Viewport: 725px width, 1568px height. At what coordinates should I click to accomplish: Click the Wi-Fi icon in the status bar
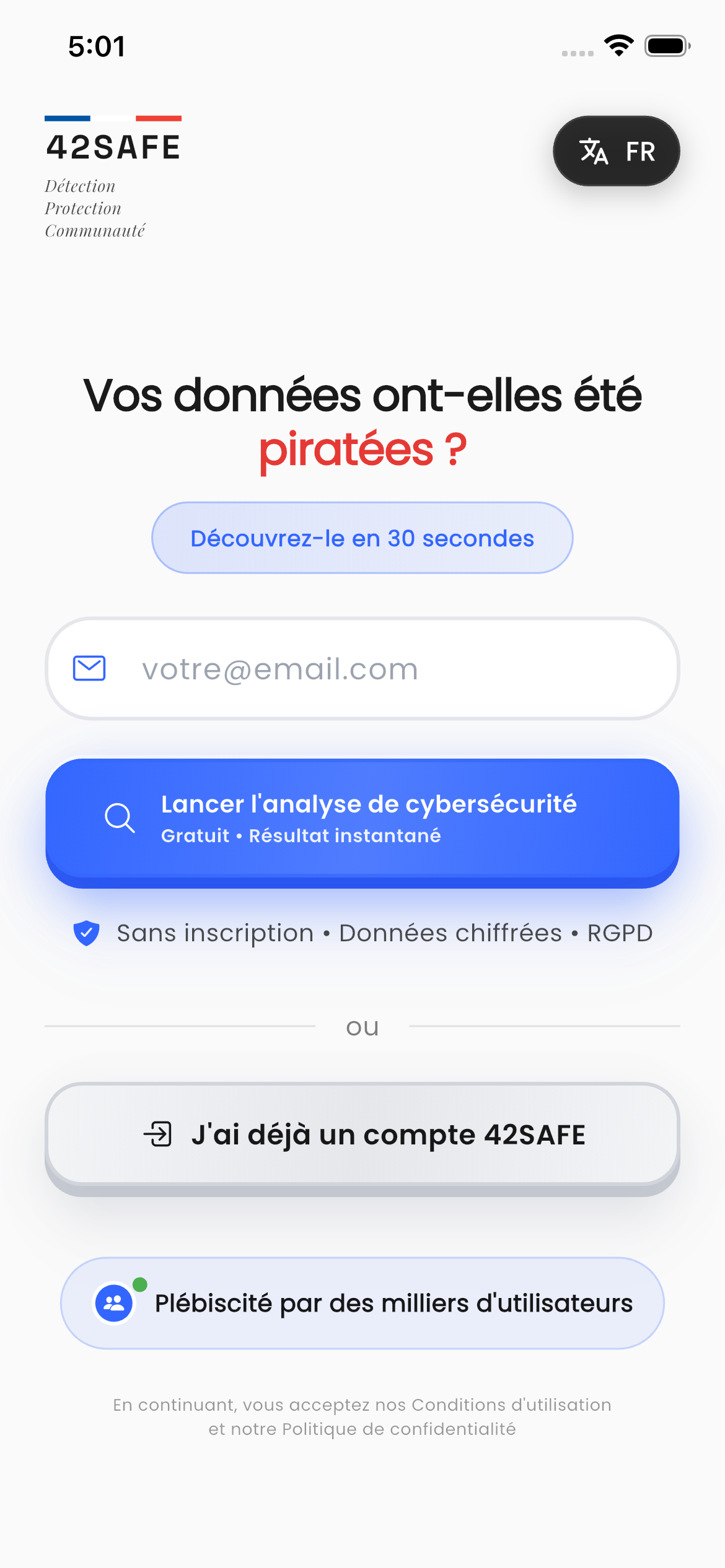coord(618,43)
